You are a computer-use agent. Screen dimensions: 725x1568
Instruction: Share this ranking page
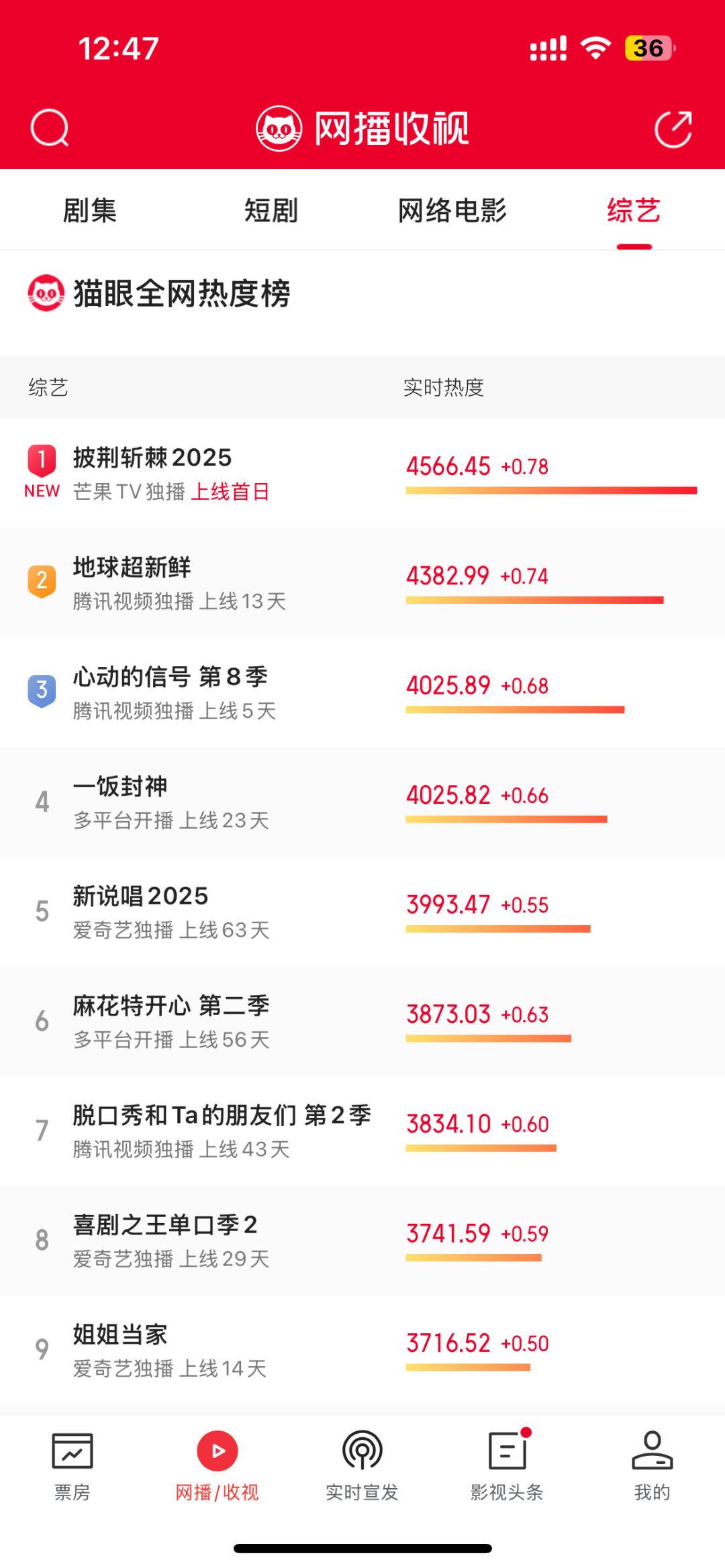point(673,128)
